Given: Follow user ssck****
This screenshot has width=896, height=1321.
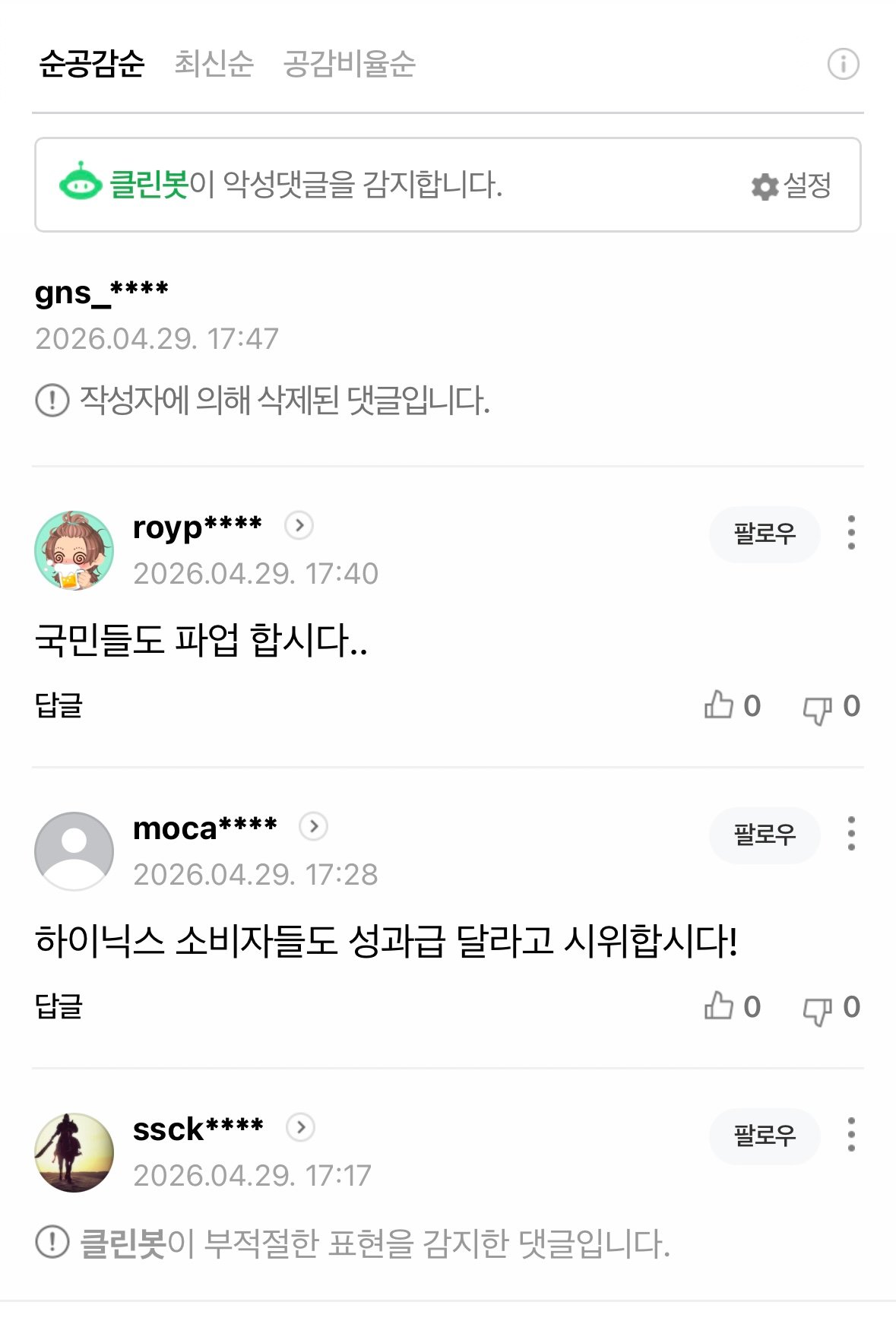Looking at the screenshot, I should tap(764, 1136).
